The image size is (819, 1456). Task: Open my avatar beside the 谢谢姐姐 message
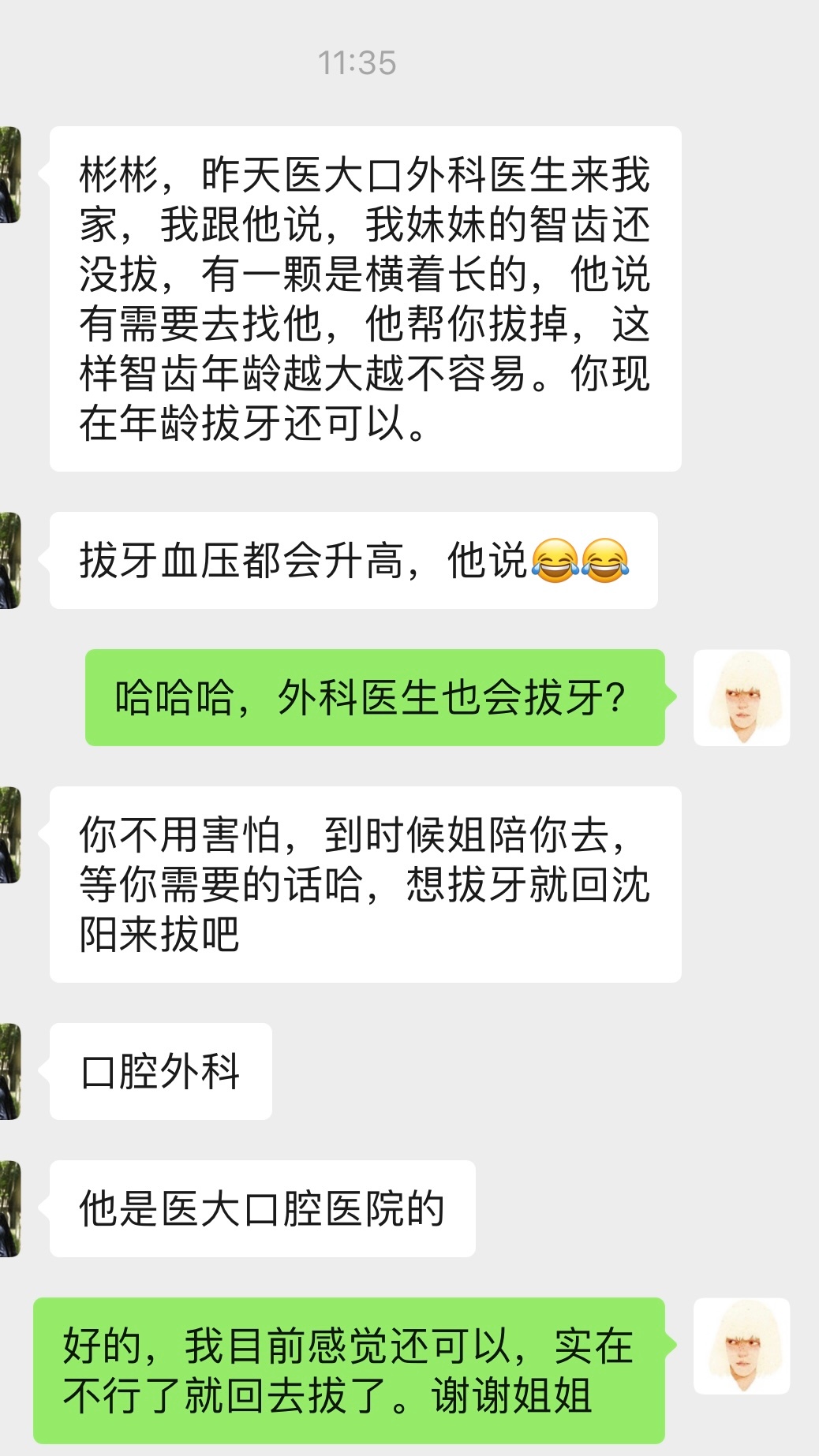(x=741, y=1346)
